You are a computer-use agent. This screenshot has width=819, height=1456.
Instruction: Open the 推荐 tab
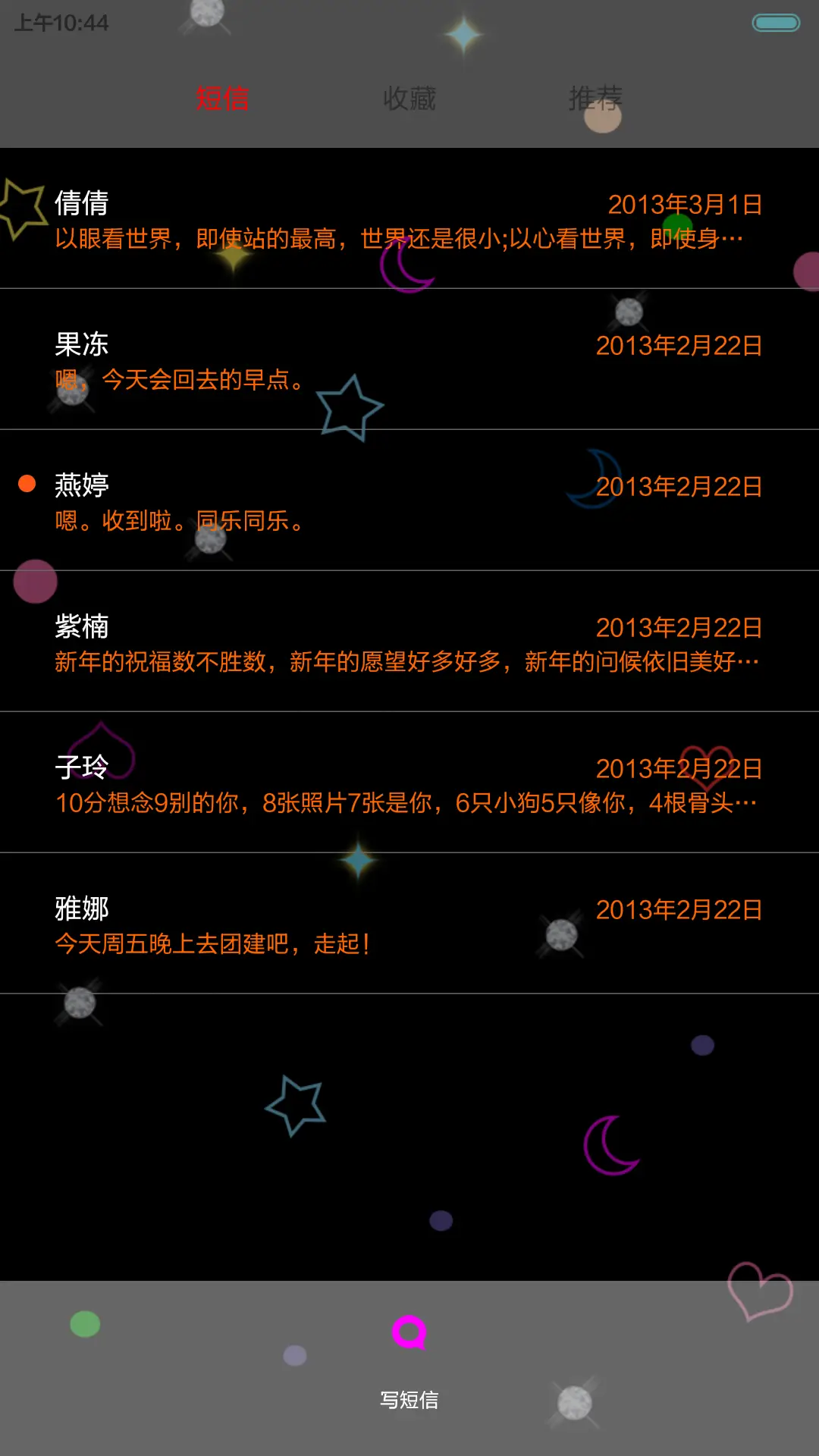[x=597, y=99]
